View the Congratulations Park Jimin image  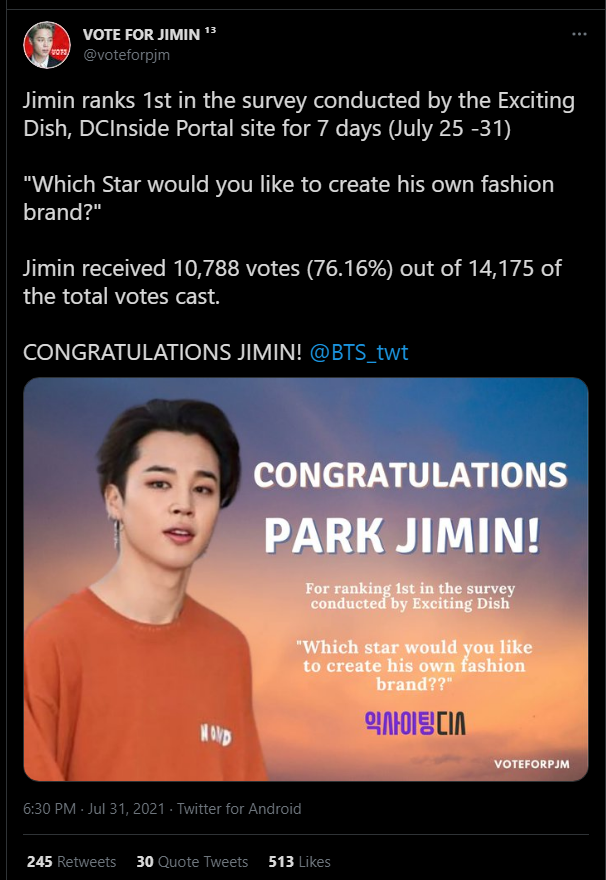(305, 579)
